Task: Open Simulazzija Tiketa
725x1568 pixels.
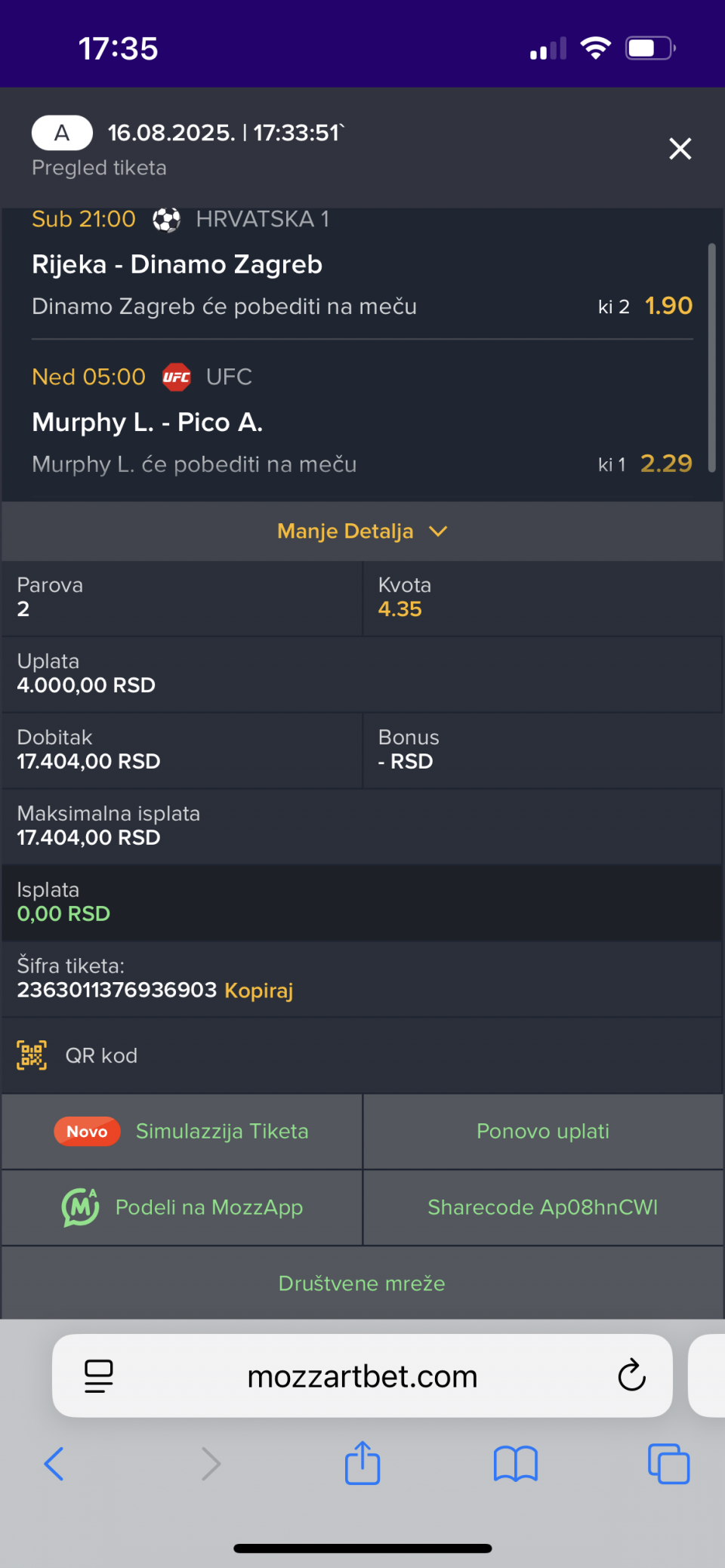Action: tap(182, 1131)
